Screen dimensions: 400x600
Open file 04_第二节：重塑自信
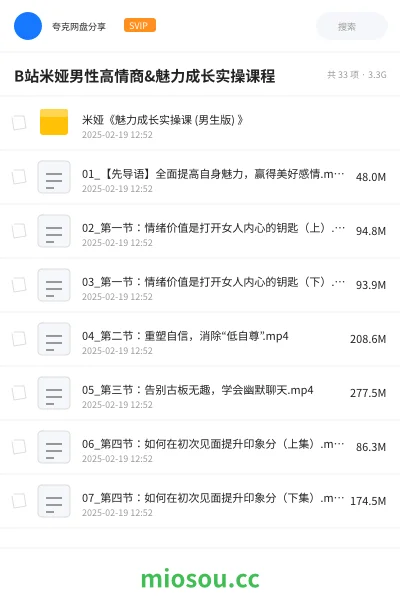(200, 339)
